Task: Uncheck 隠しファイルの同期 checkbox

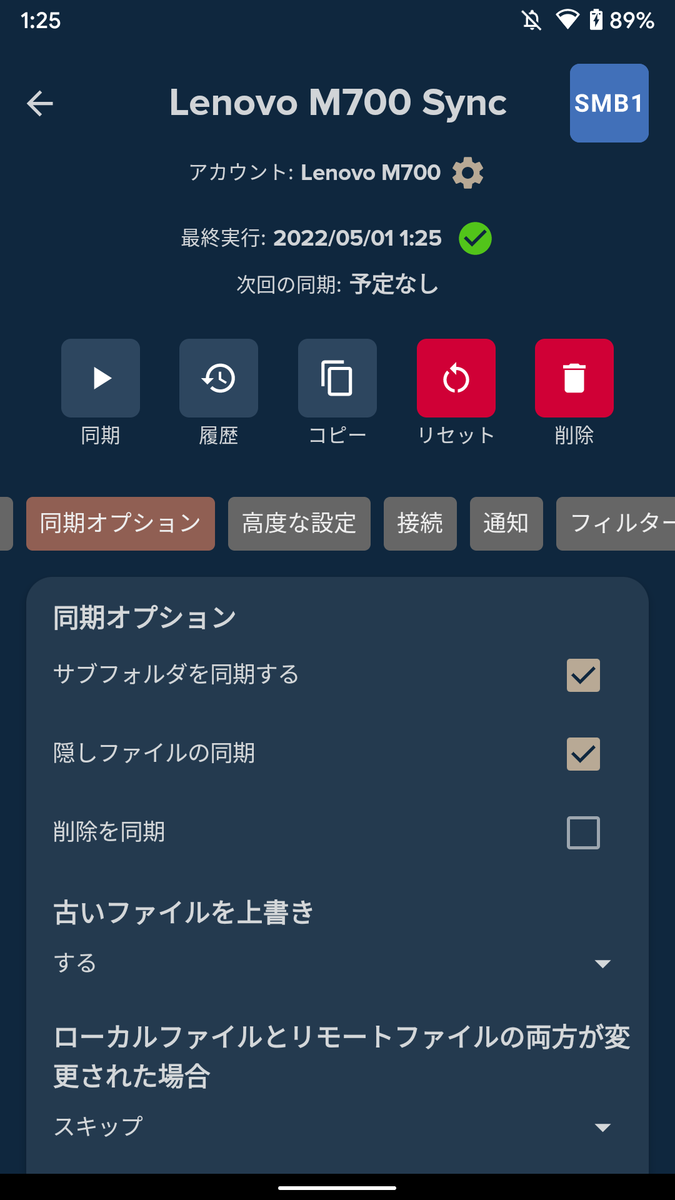Action: click(583, 754)
